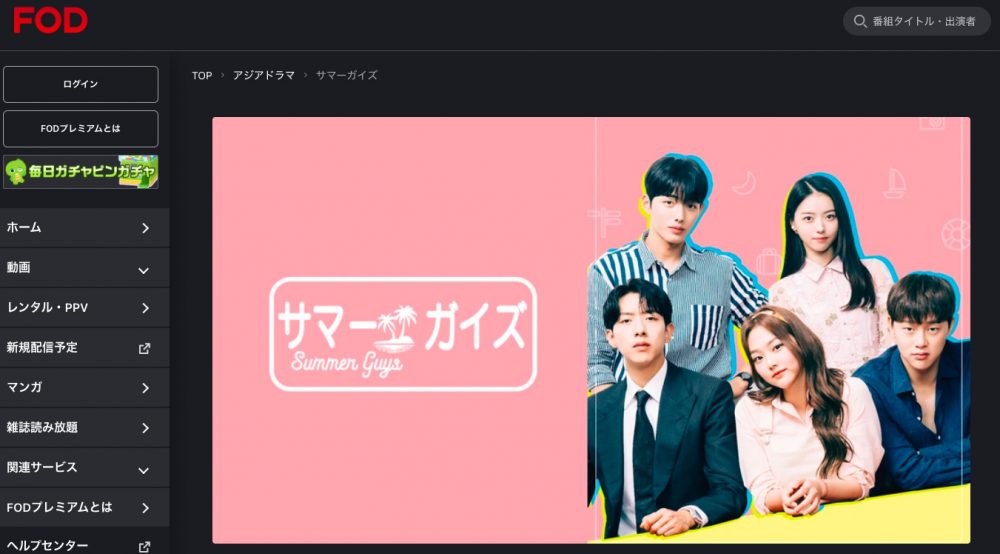
Task: Tap the search box for program titles
Action: (x=916, y=21)
